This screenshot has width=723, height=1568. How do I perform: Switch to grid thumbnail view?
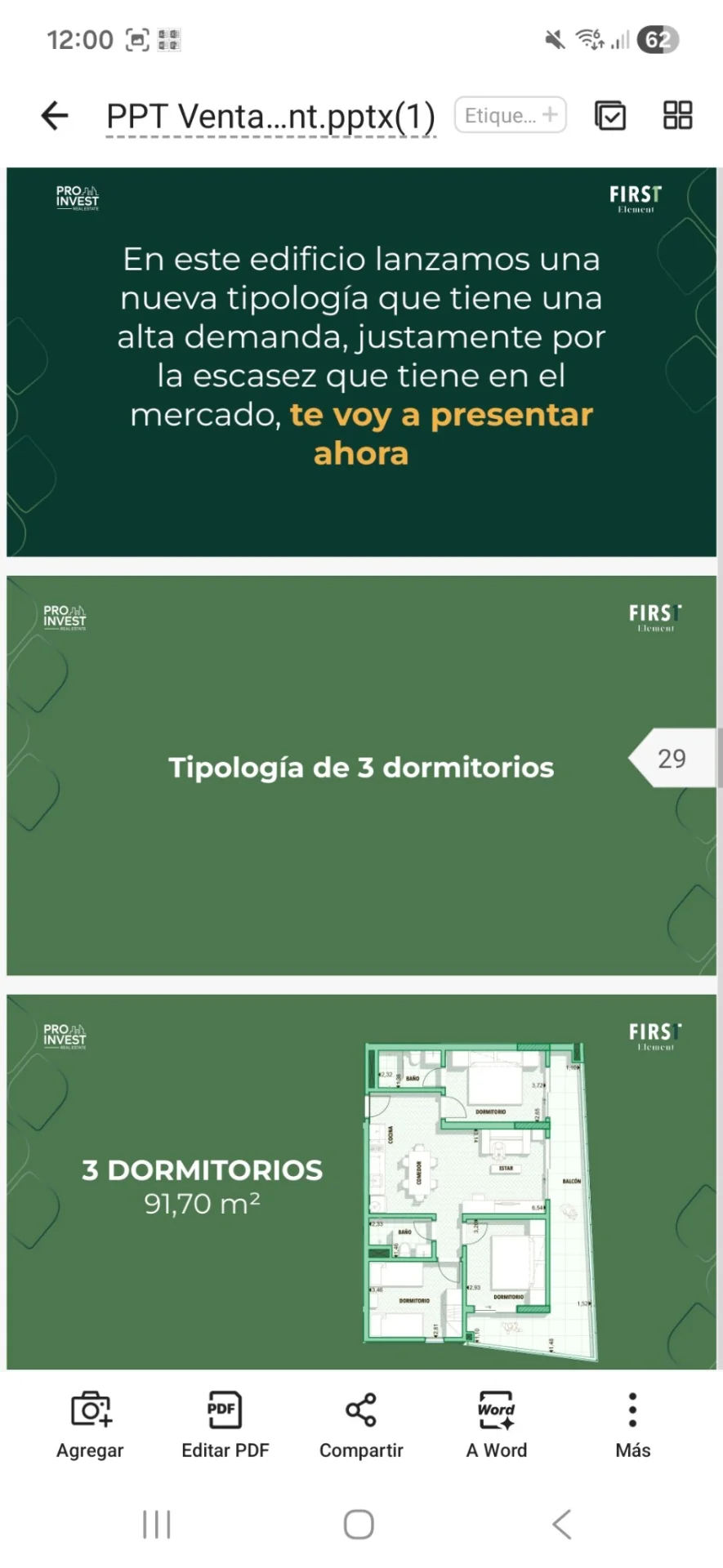tap(677, 115)
